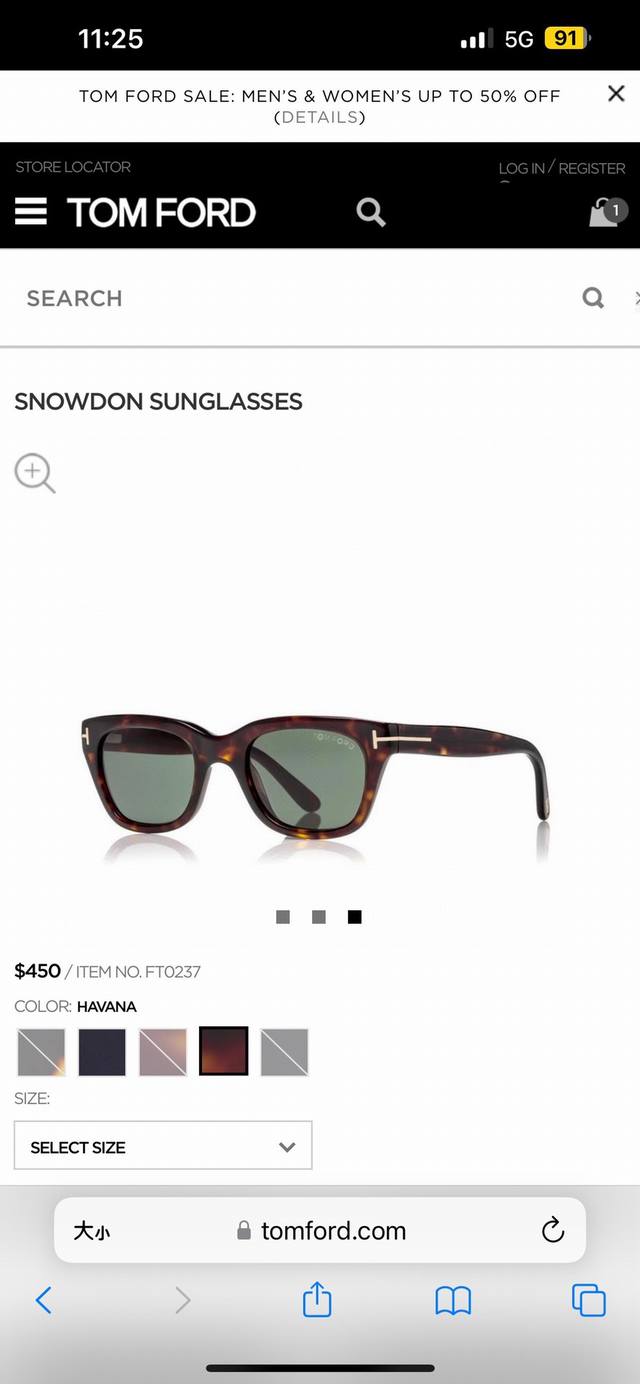Open the shopping bag with 1 item
The height and width of the screenshot is (1384, 640).
coord(605,212)
